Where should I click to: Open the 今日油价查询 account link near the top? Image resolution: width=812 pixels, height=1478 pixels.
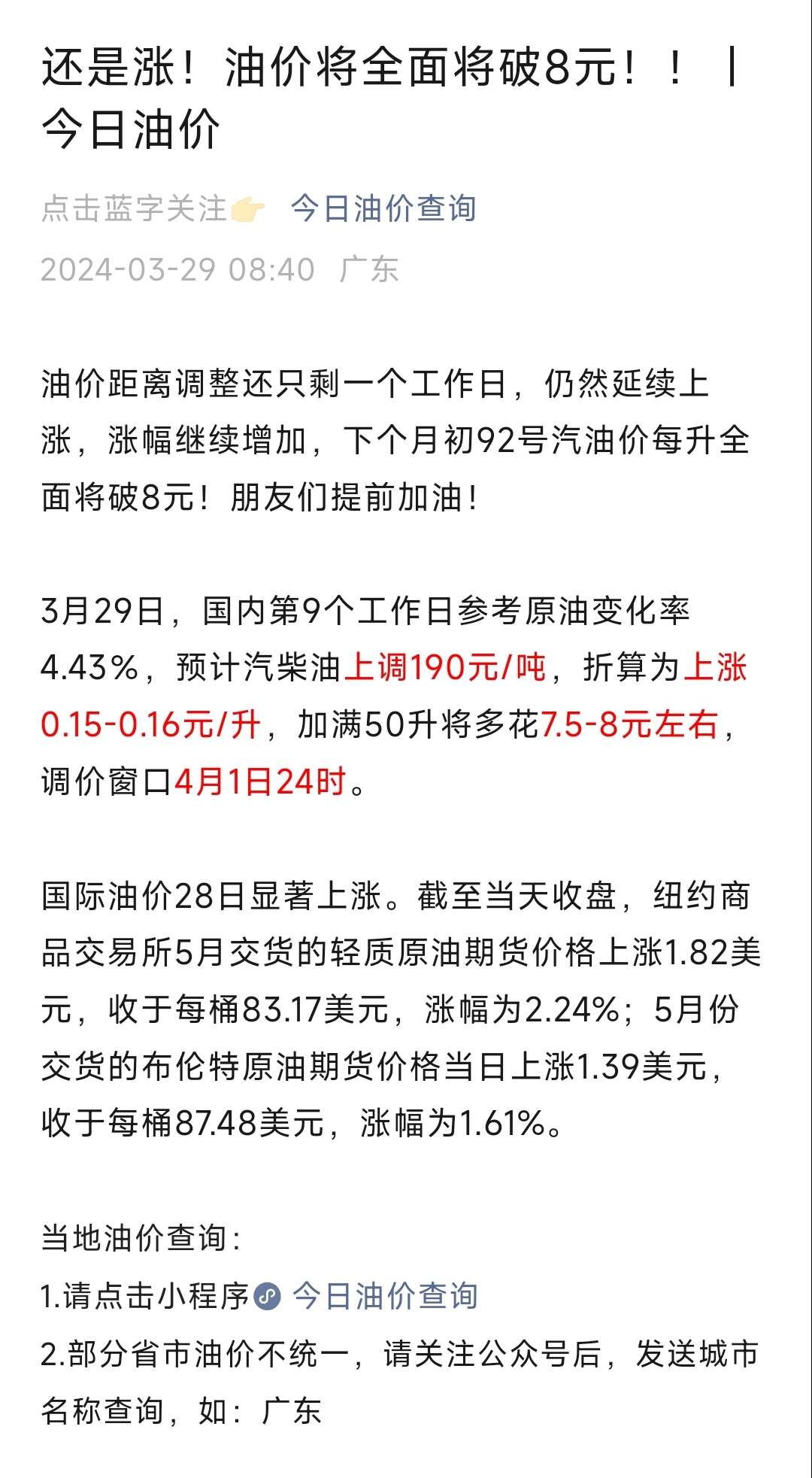pyautogui.click(x=383, y=208)
